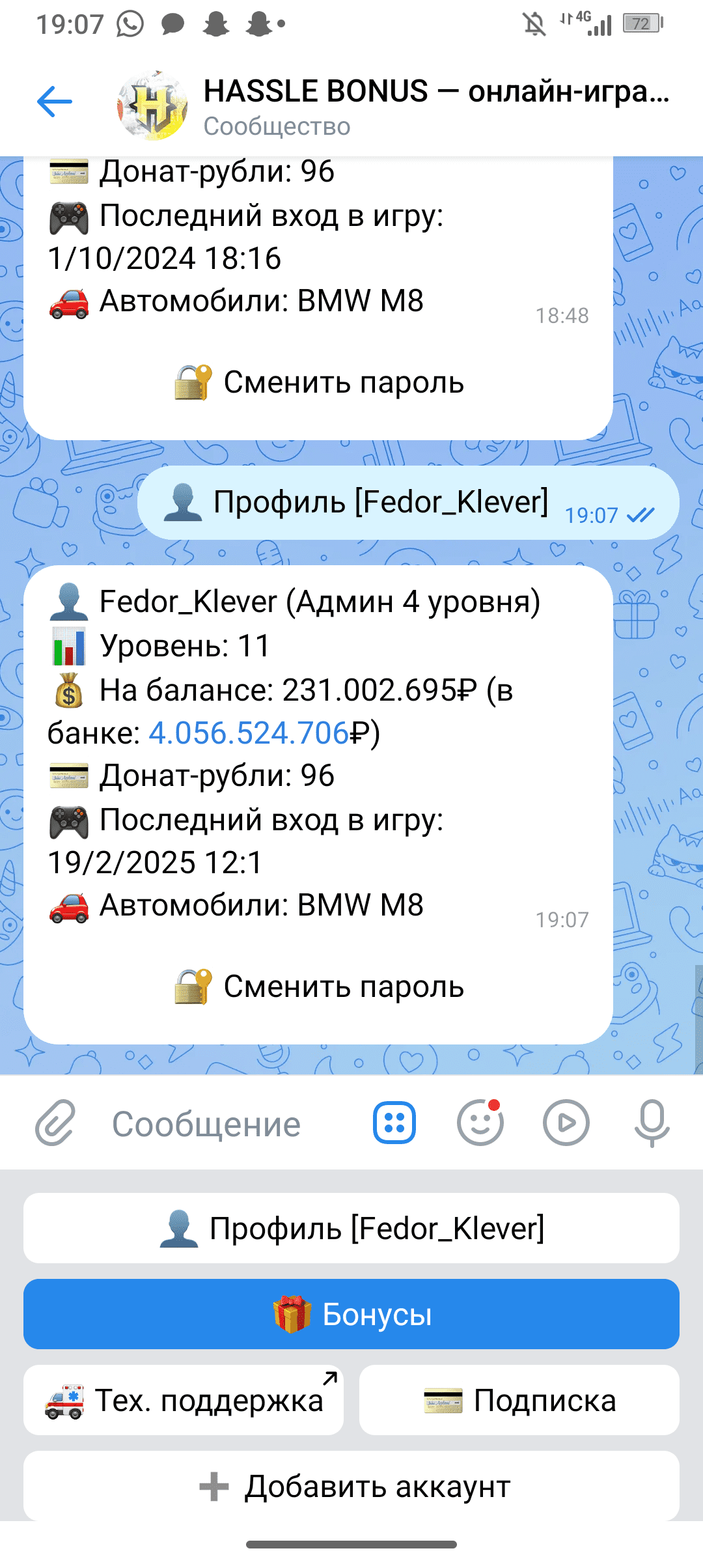Open Тех. поддержка support link

point(184,1400)
